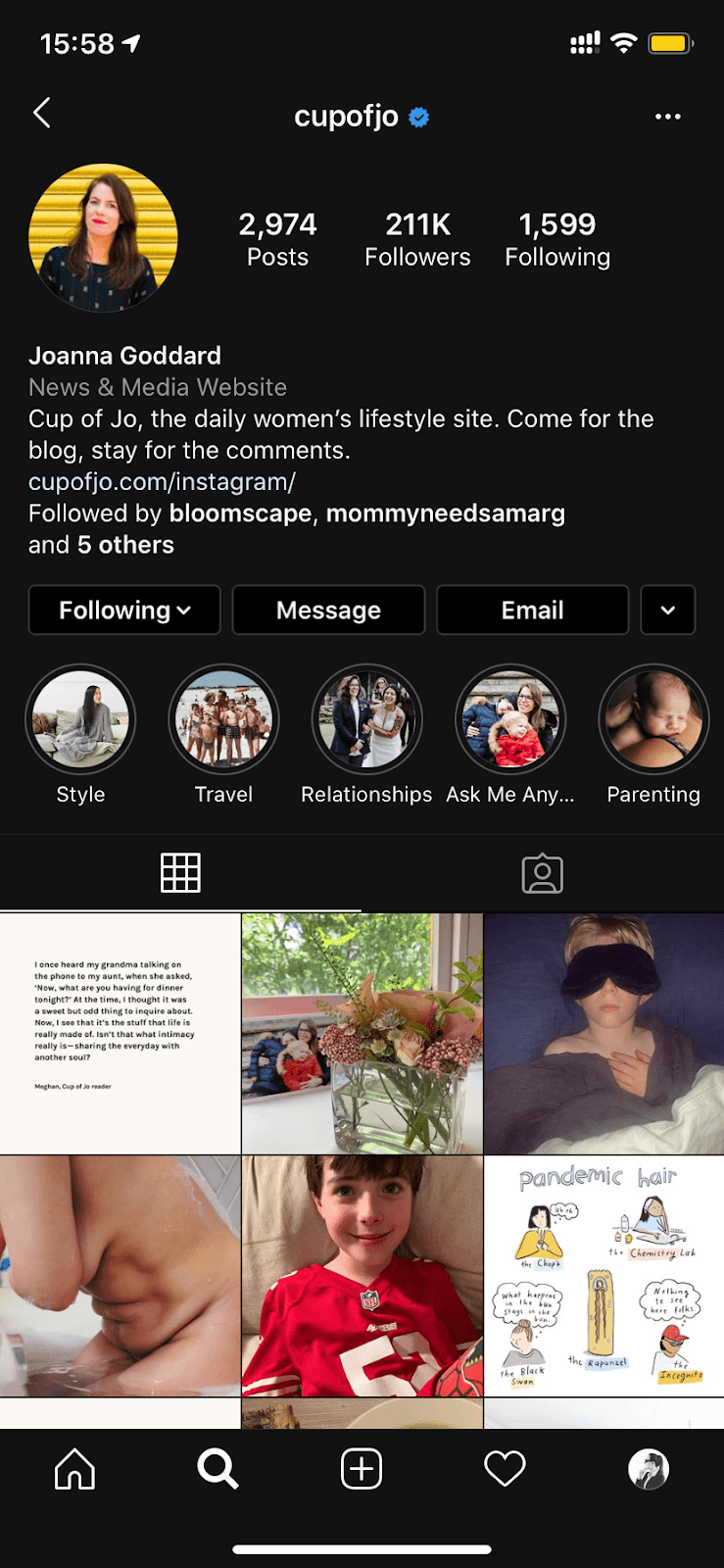Open the Relationships highlight

pyautogui.click(x=366, y=720)
